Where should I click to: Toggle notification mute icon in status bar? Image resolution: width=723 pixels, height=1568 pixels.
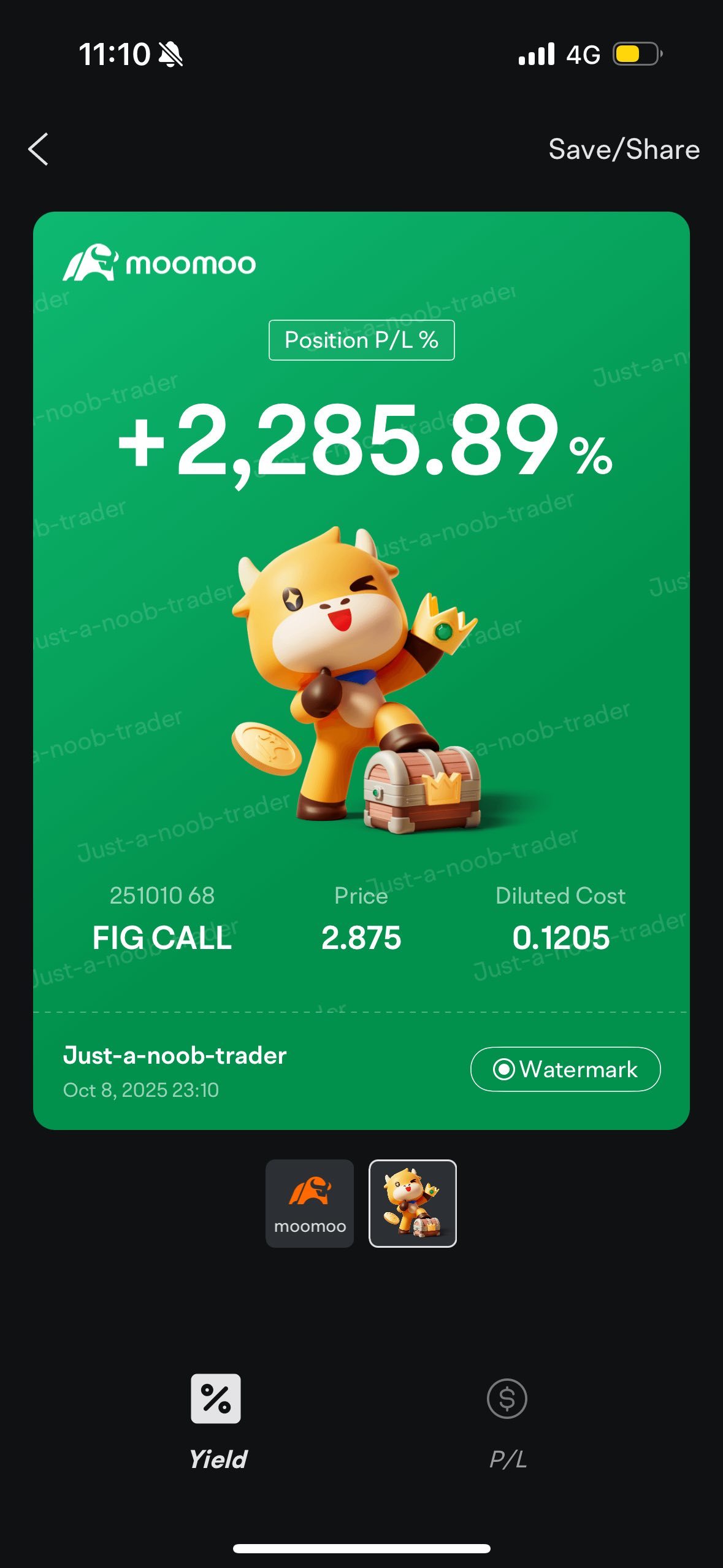170,54
